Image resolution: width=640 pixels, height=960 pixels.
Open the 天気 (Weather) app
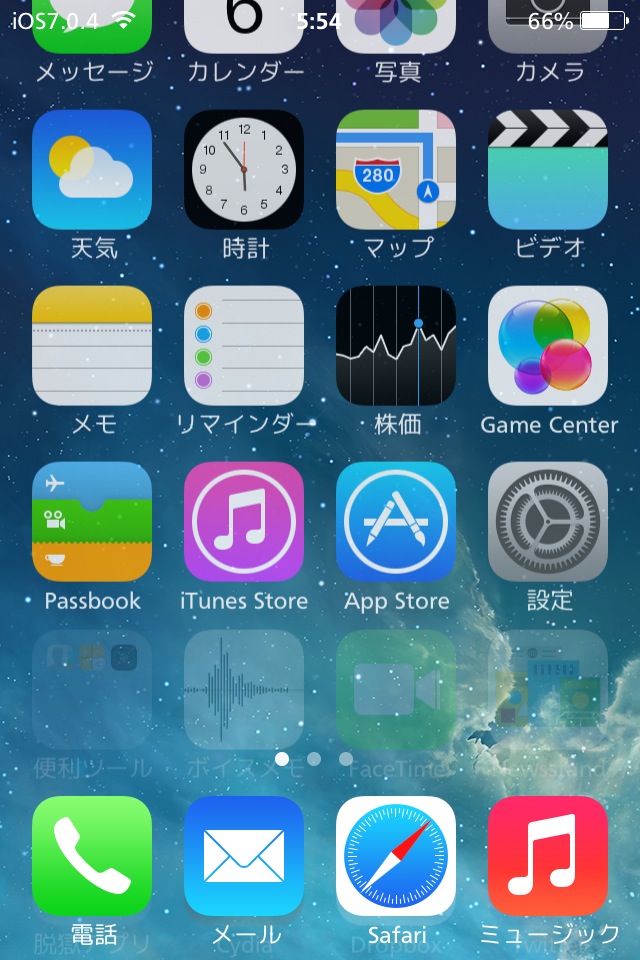(92, 169)
